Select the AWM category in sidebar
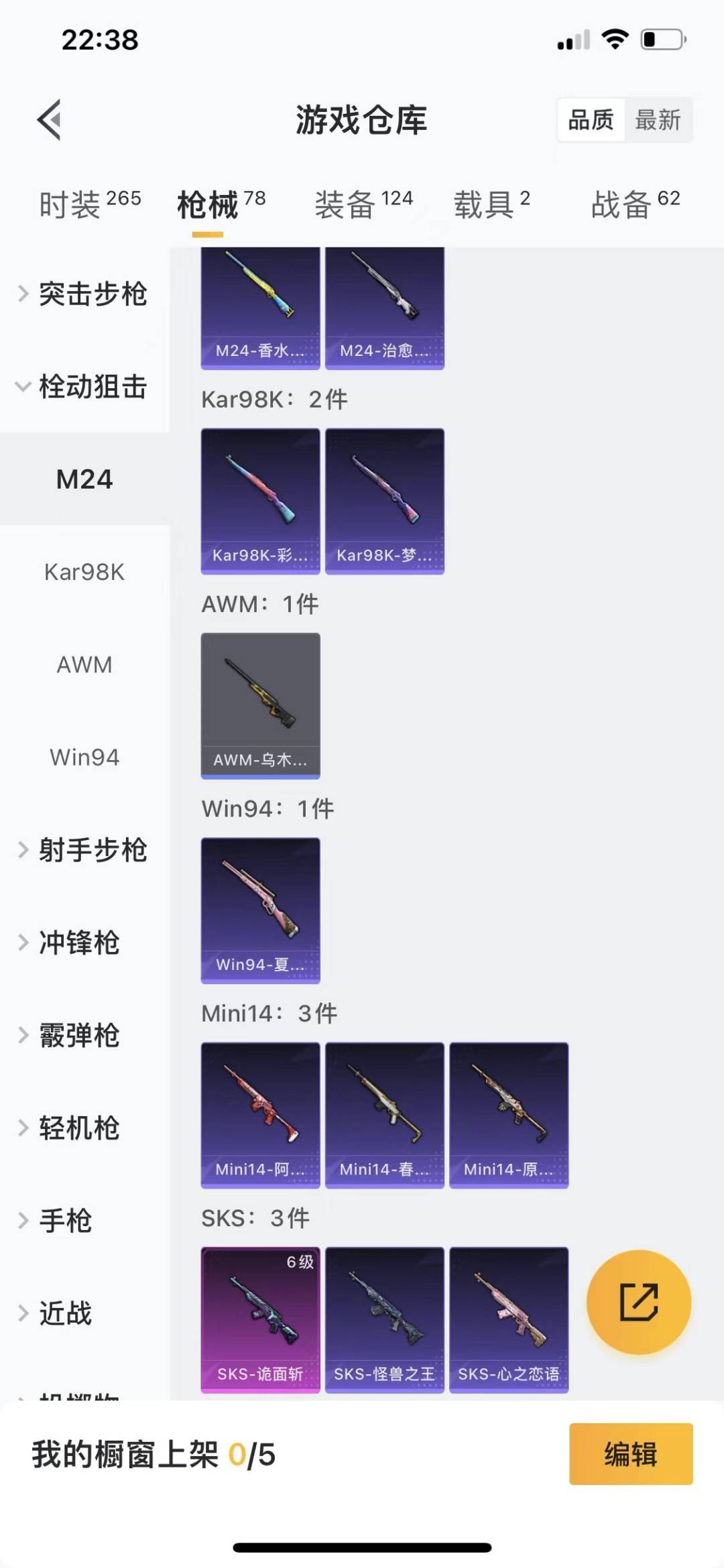 tap(85, 664)
